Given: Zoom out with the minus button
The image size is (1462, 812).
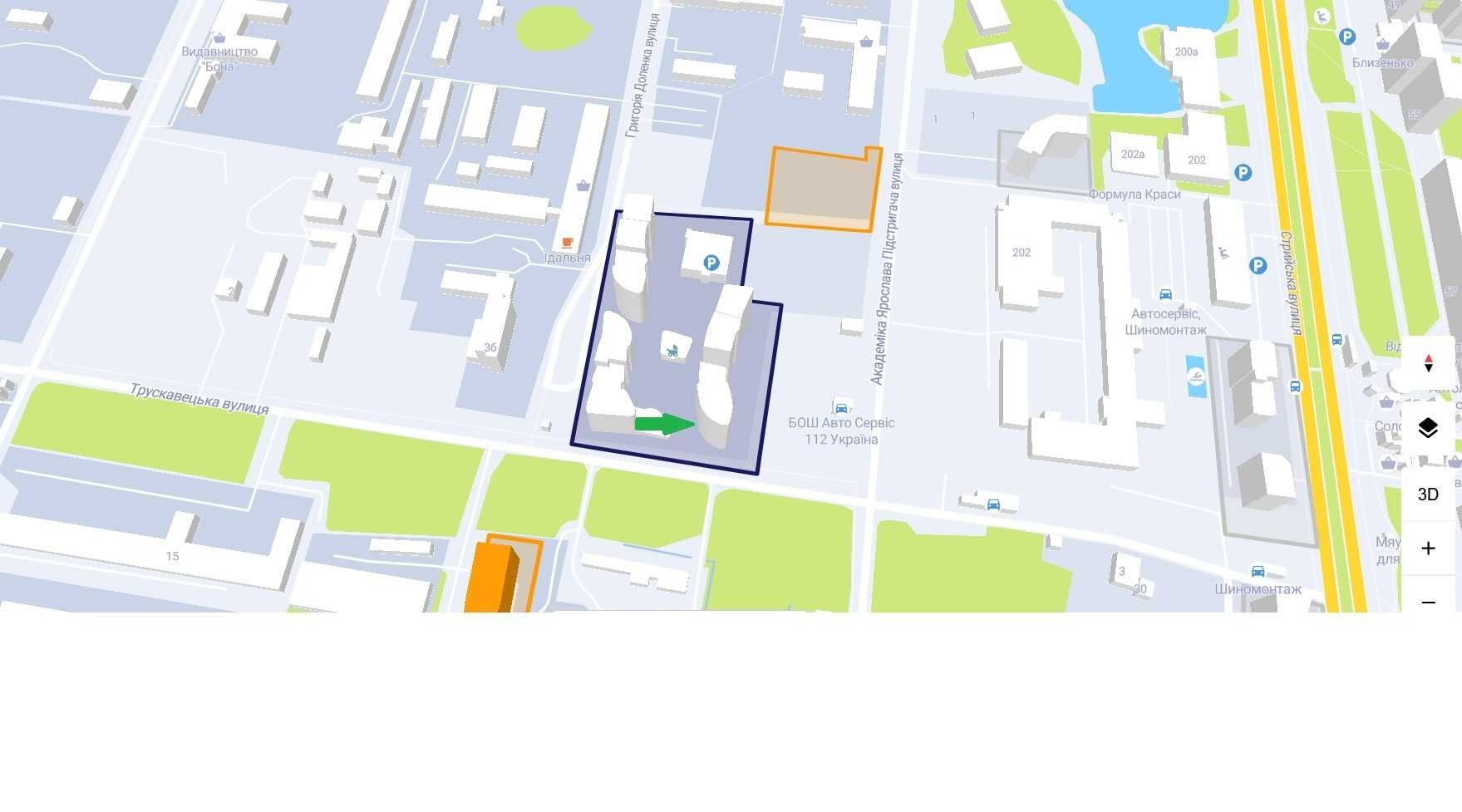Looking at the screenshot, I should click(1428, 601).
